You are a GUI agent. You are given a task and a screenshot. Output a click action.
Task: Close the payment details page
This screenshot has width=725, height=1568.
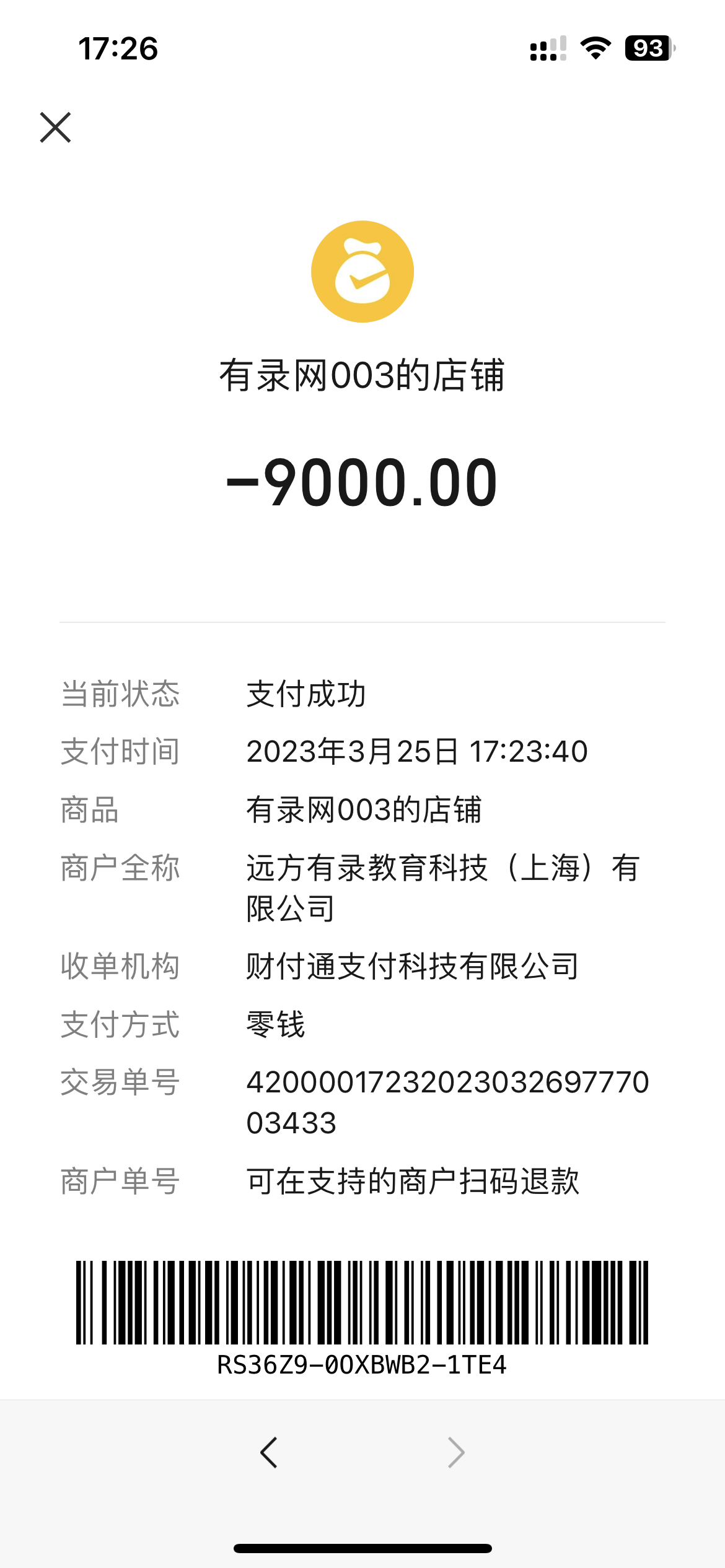coord(56,128)
